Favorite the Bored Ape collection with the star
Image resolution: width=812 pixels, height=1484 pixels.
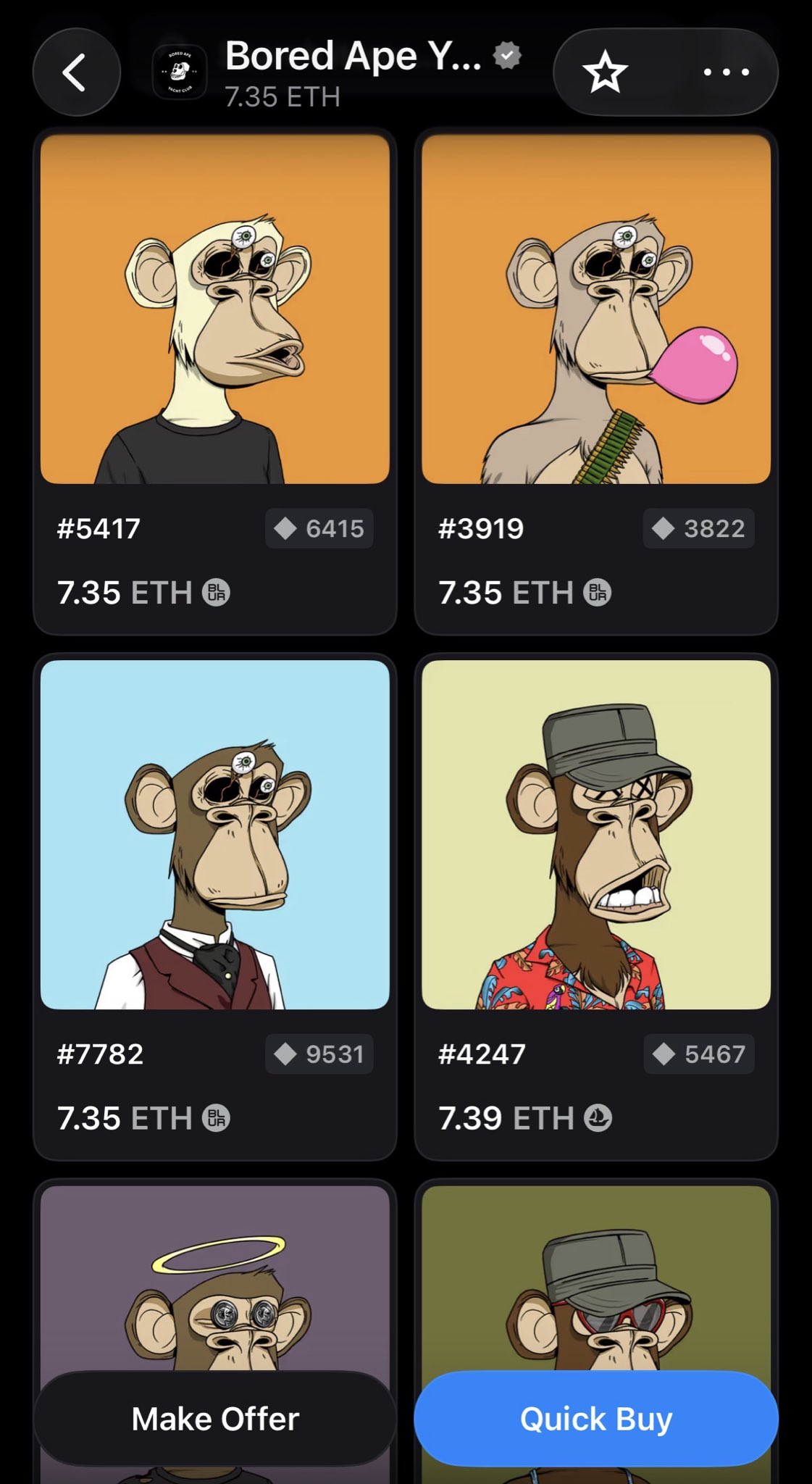click(605, 72)
